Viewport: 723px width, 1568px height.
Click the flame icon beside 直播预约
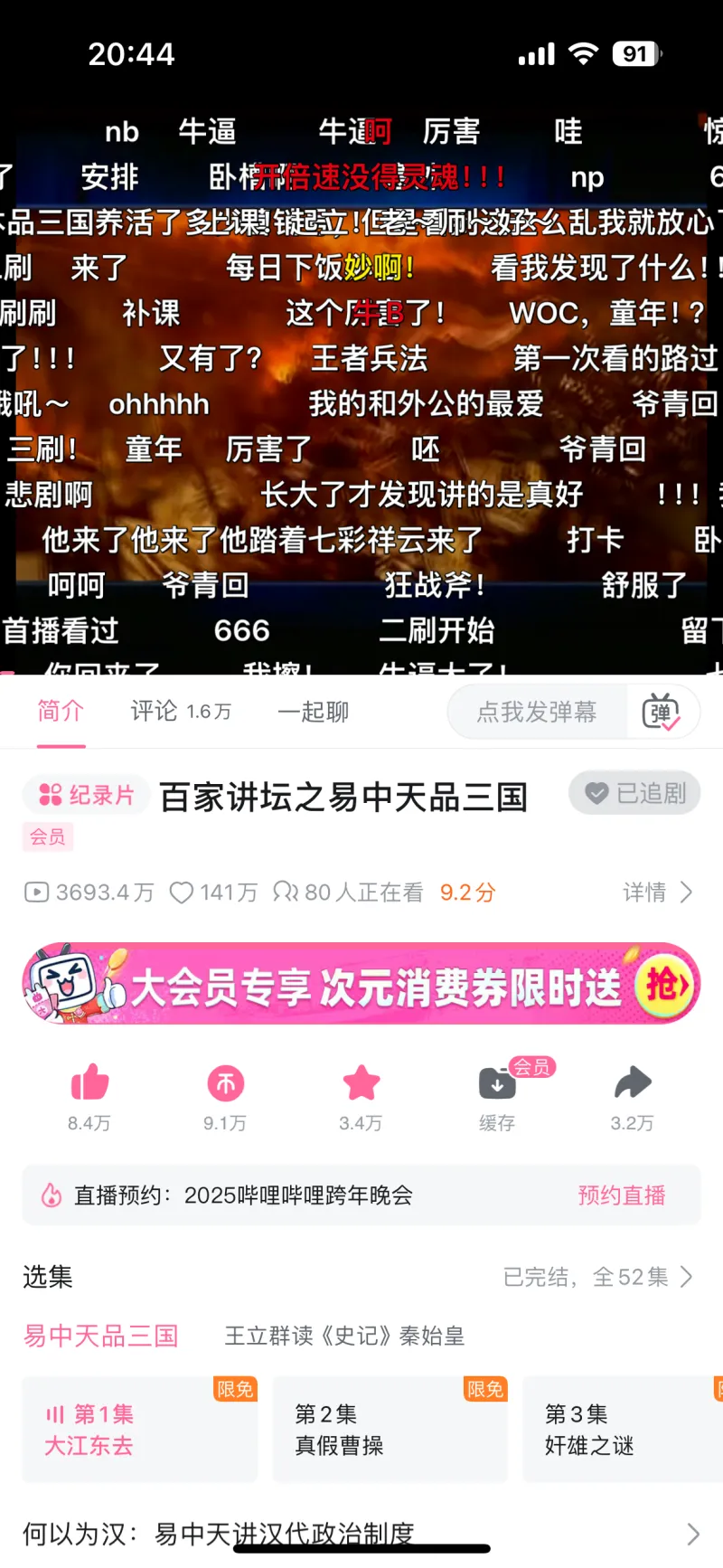pos(52,1195)
